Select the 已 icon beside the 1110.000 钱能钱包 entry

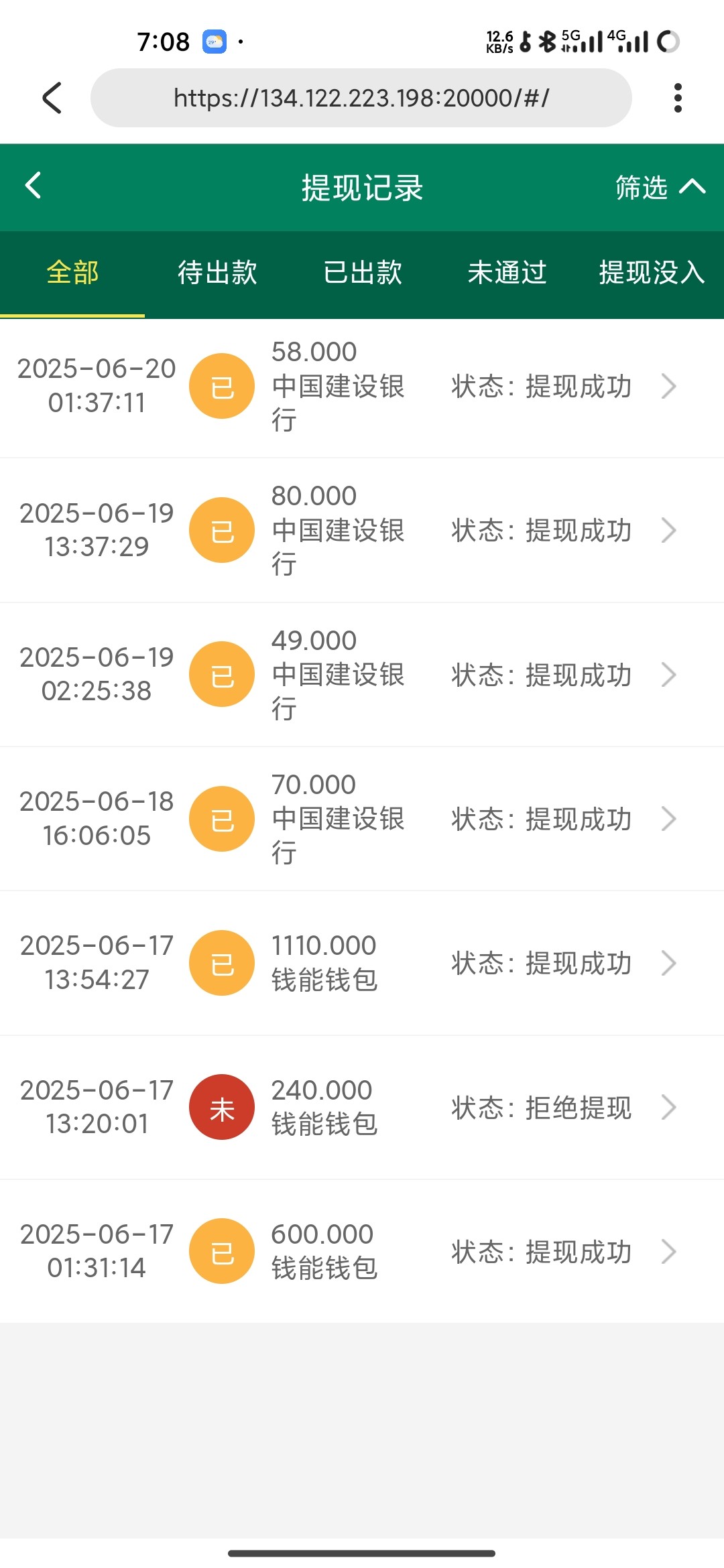pos(222,963)
